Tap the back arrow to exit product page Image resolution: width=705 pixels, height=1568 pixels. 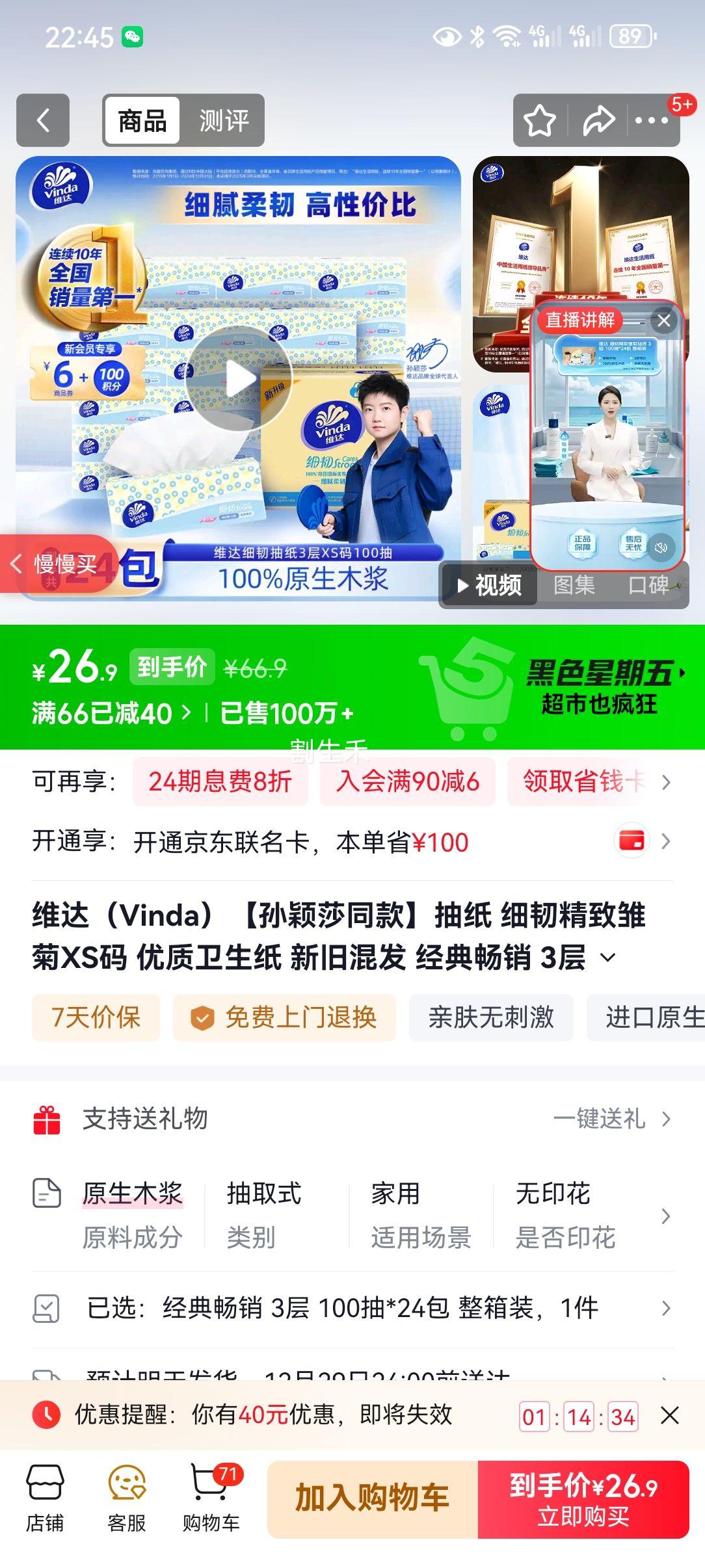pos(43,120)
